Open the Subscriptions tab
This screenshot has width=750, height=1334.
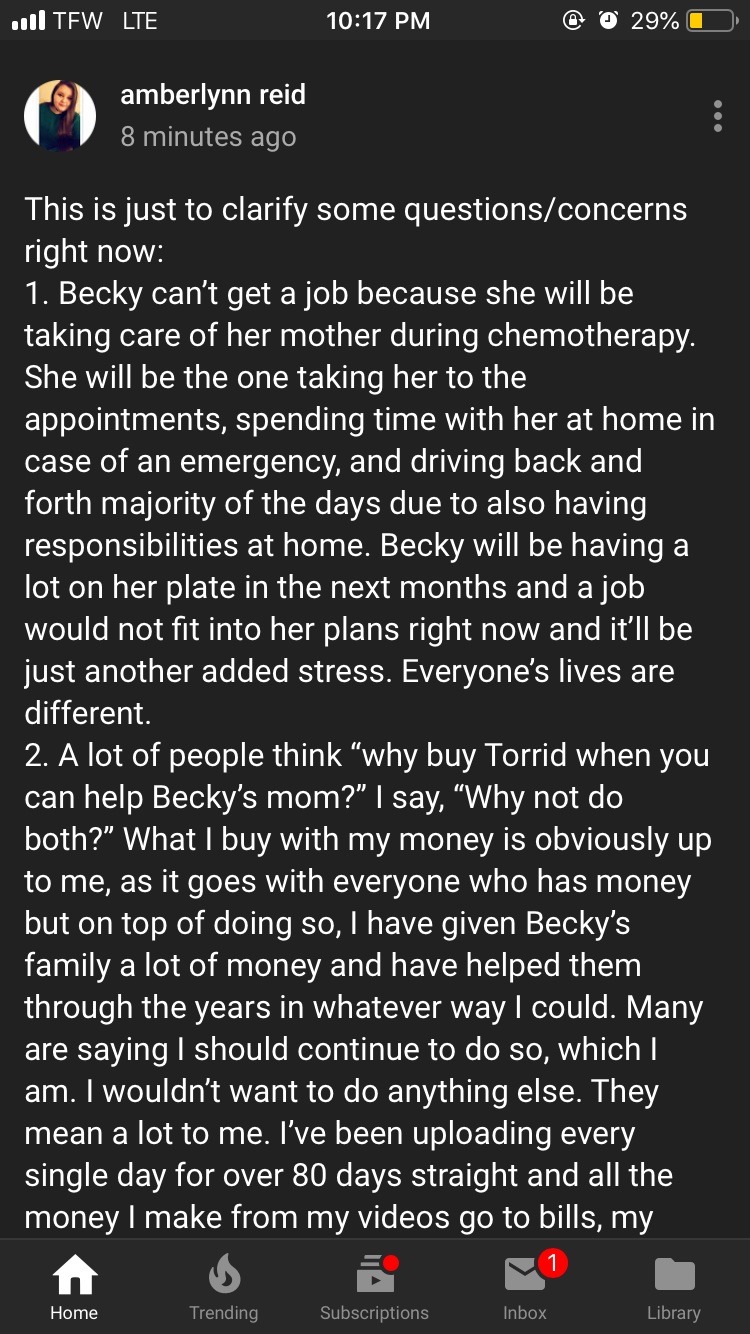pos(374,1288)
